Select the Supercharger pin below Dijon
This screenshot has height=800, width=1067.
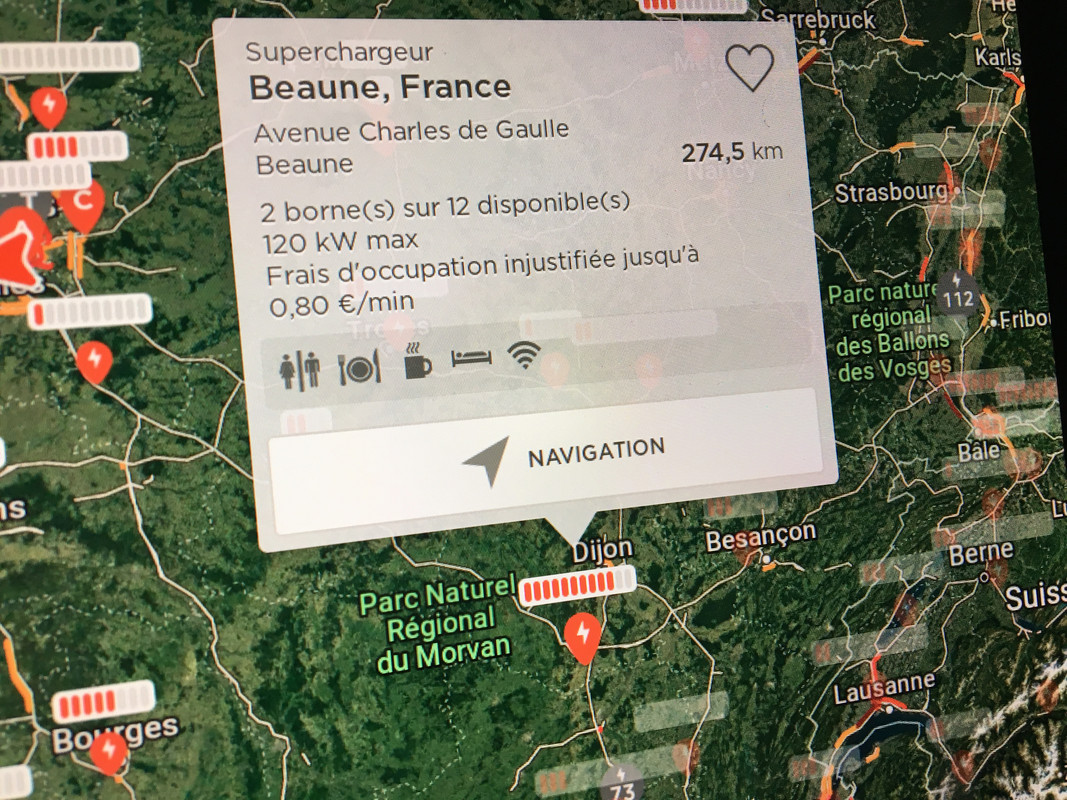pos(583,635)
